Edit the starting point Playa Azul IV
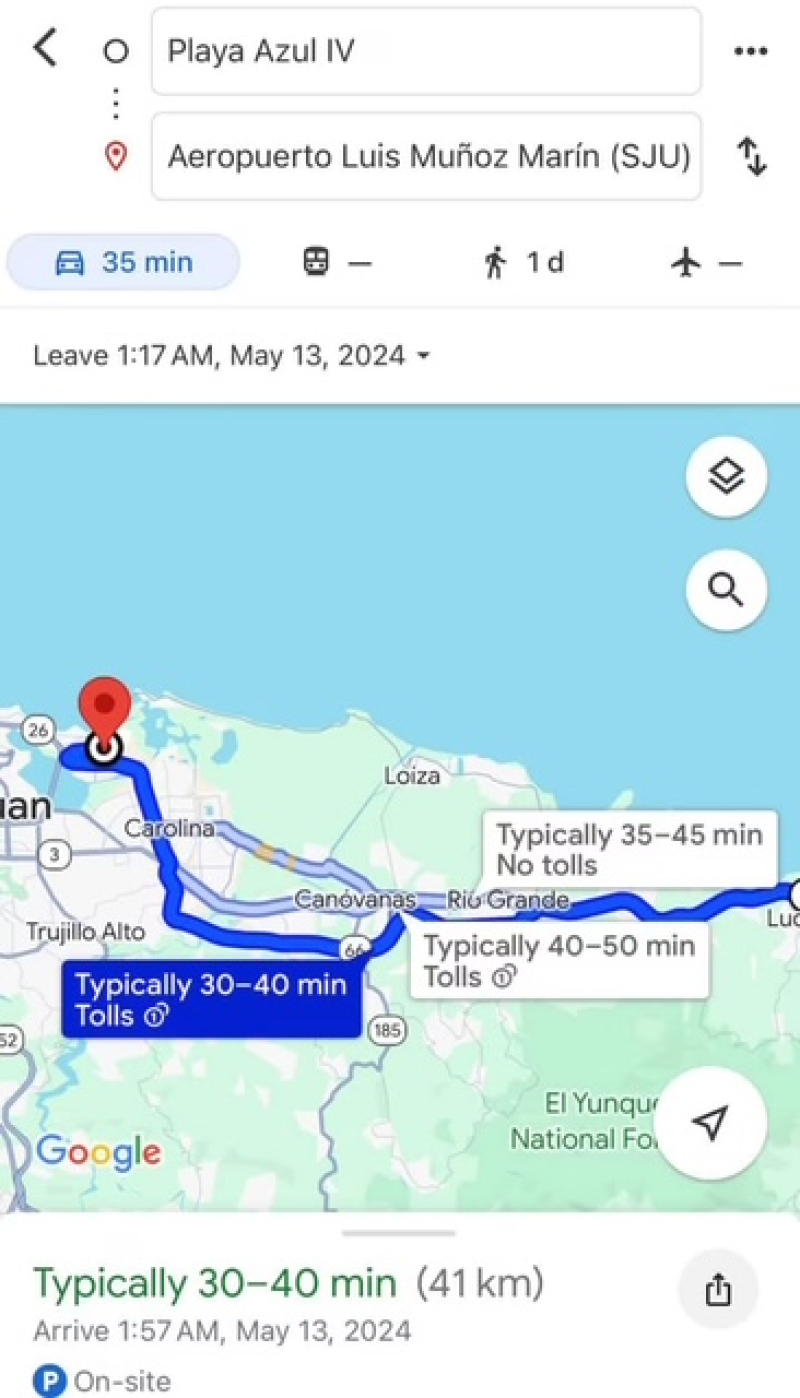This screenshot has height=1398, width=800. tap(426, 51)
